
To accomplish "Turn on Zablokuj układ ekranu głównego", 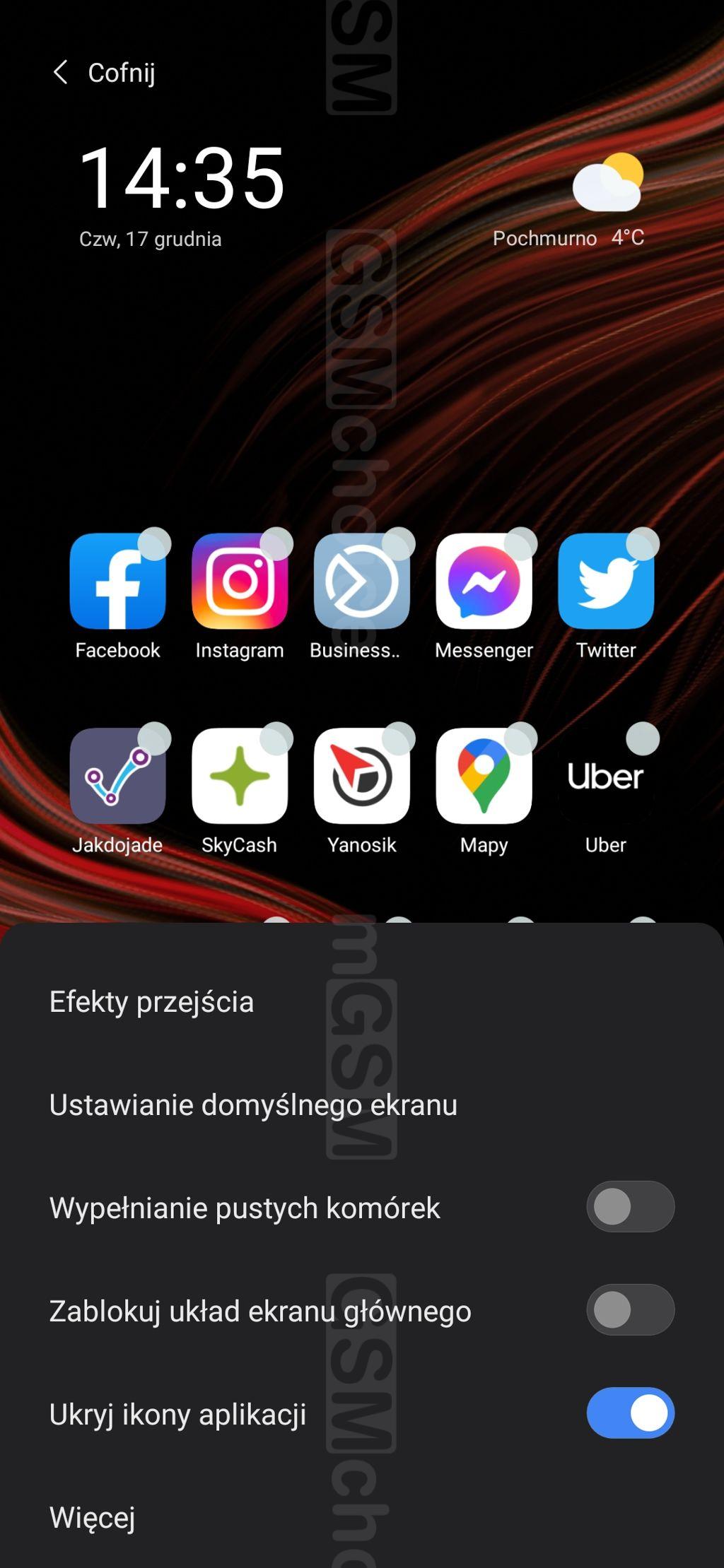I will tap(630, 1309).
